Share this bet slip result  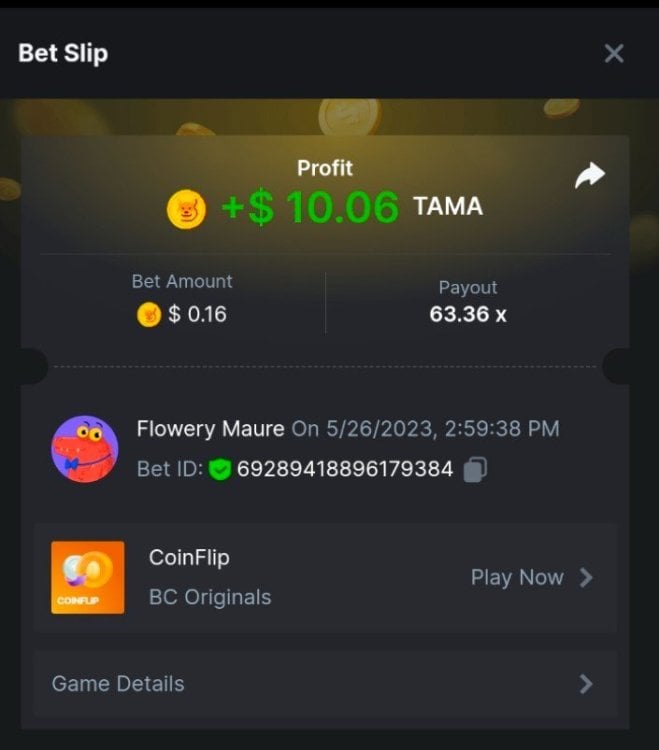coord(590,177)
